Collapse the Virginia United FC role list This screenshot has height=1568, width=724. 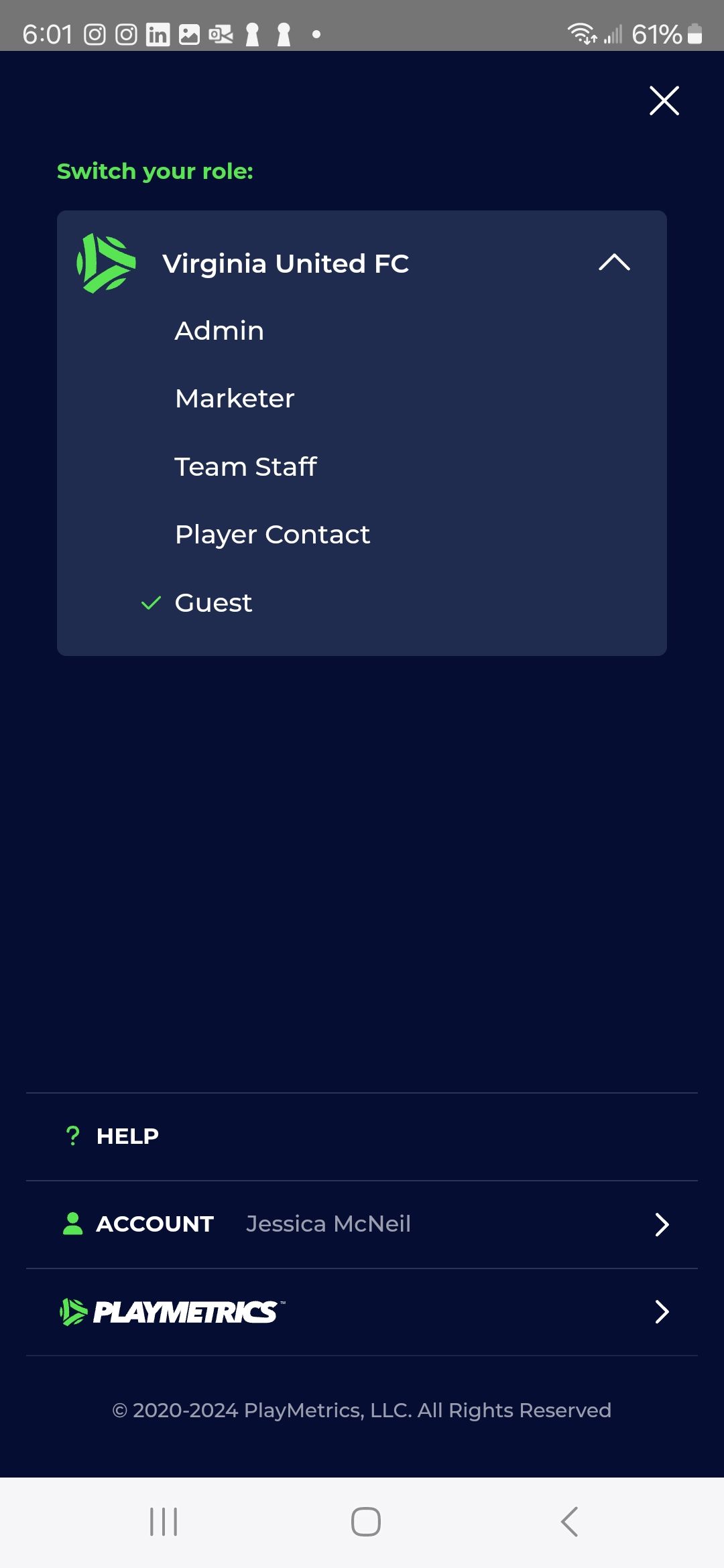point(614,263)
